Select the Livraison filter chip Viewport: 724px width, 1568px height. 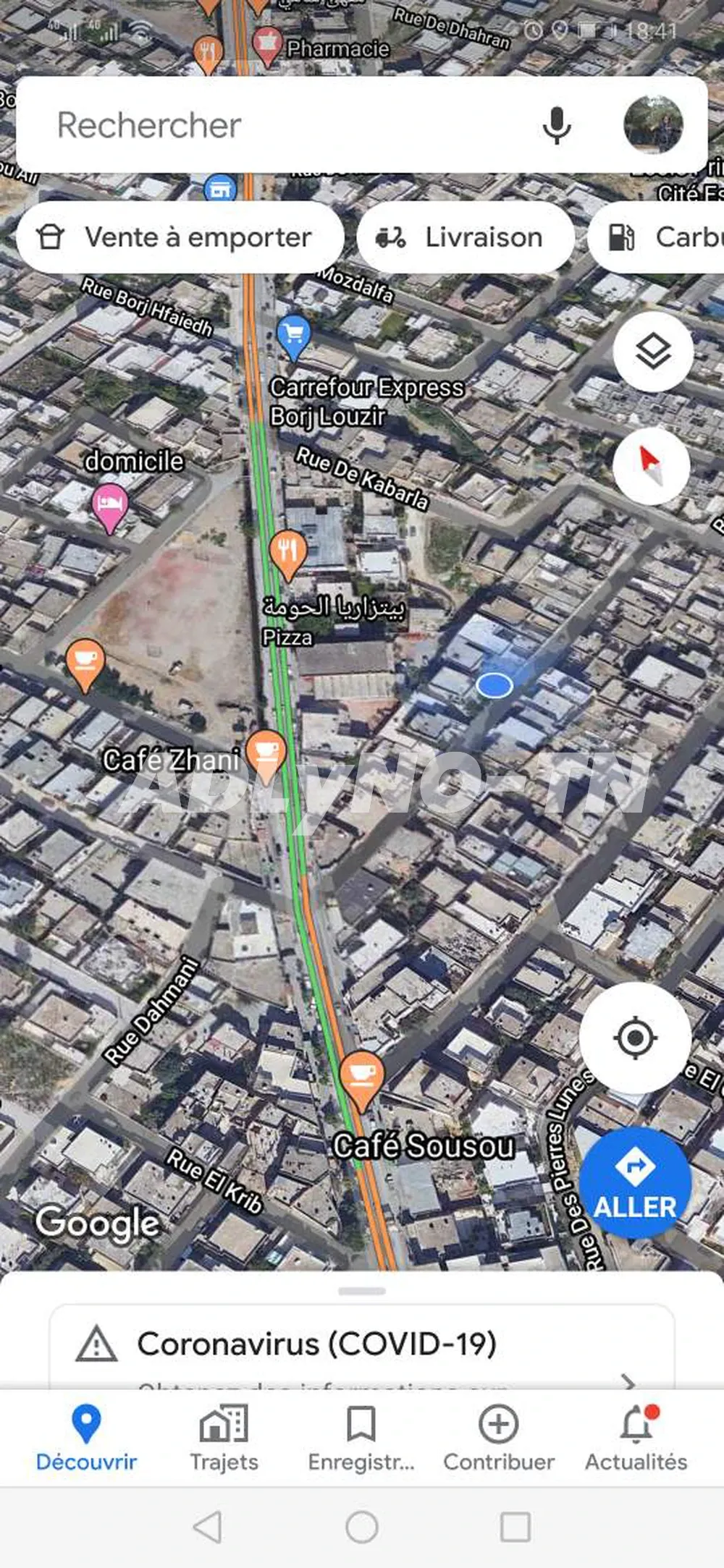pos(465,237)
